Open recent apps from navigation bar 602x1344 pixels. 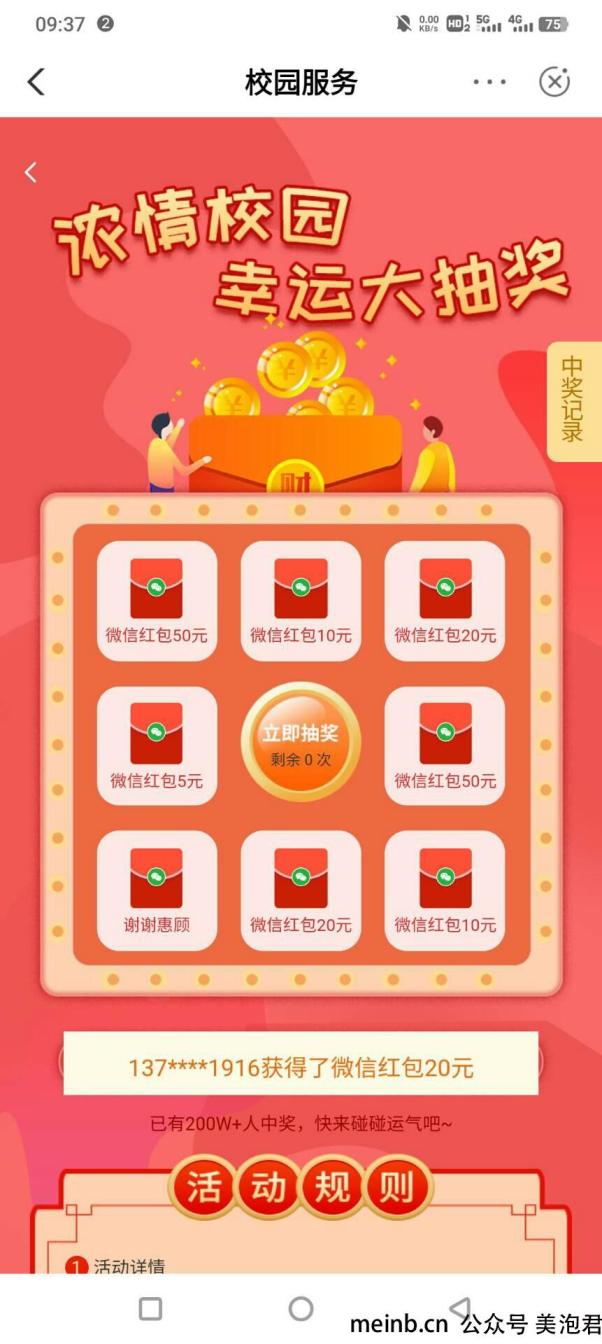coord(150,1308)
